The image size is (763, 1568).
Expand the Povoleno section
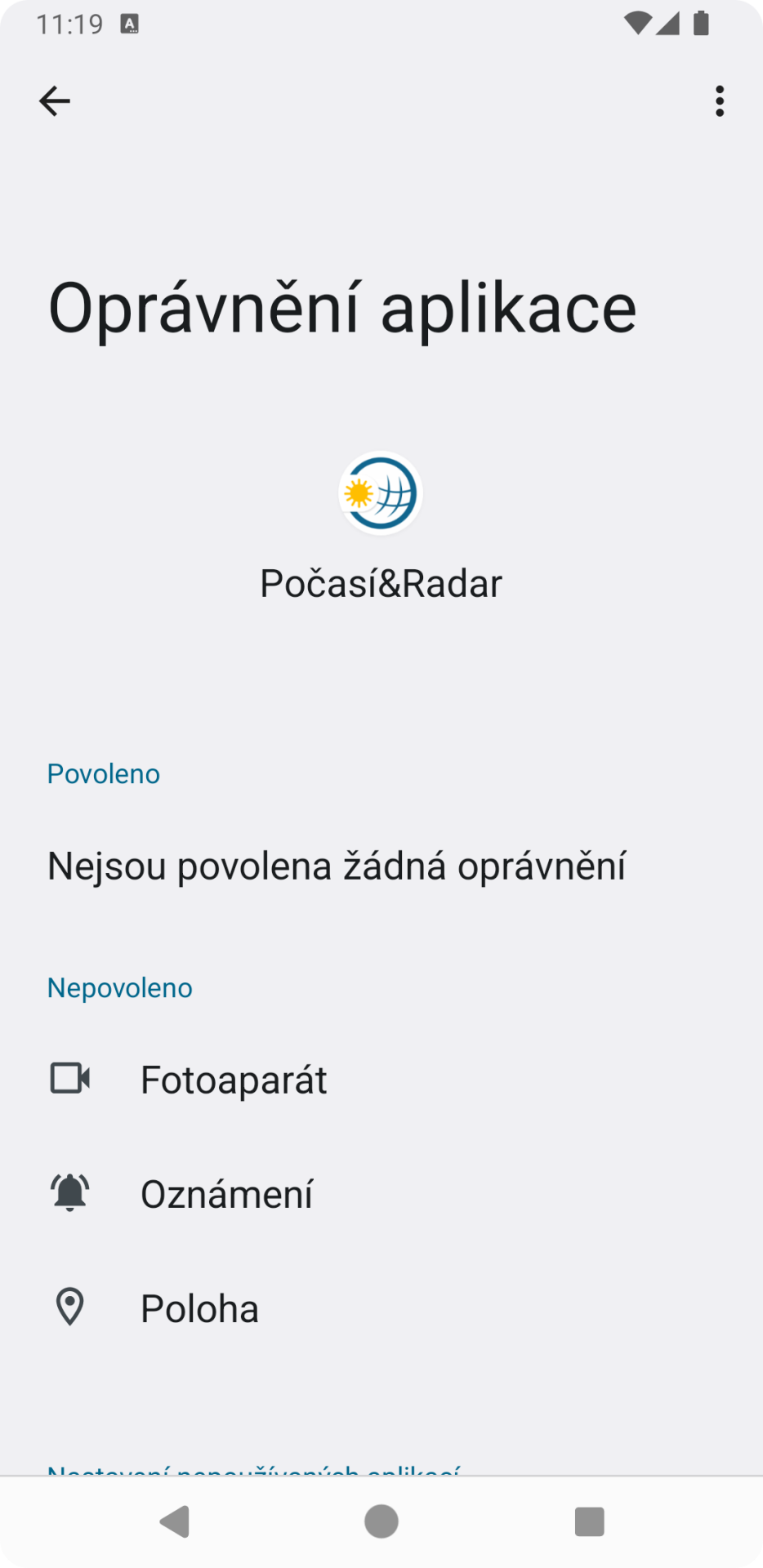coord(104,773)
